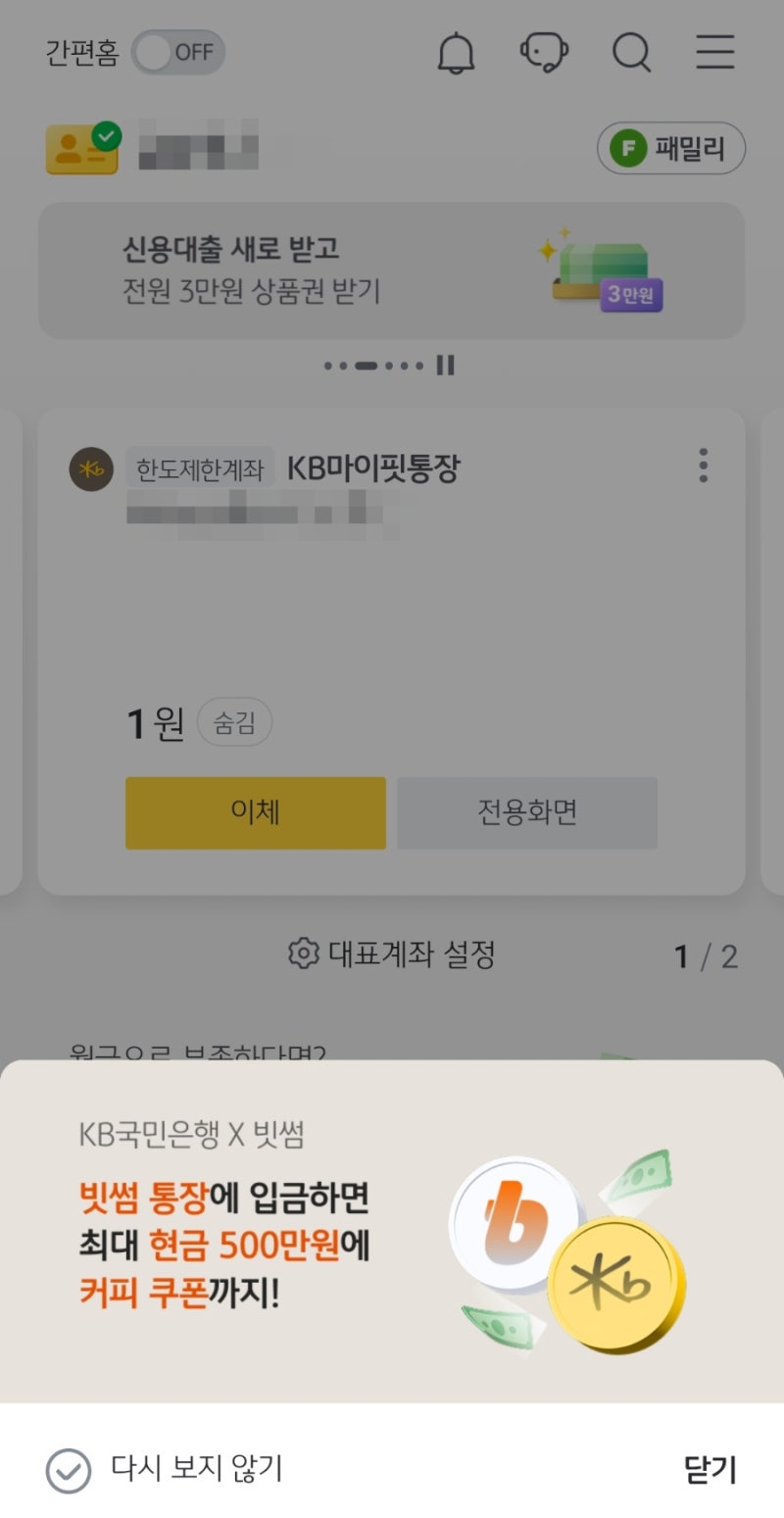Open the account options kebab menu icon
This screenshot has height=1518, width=784.
point(703,468)
